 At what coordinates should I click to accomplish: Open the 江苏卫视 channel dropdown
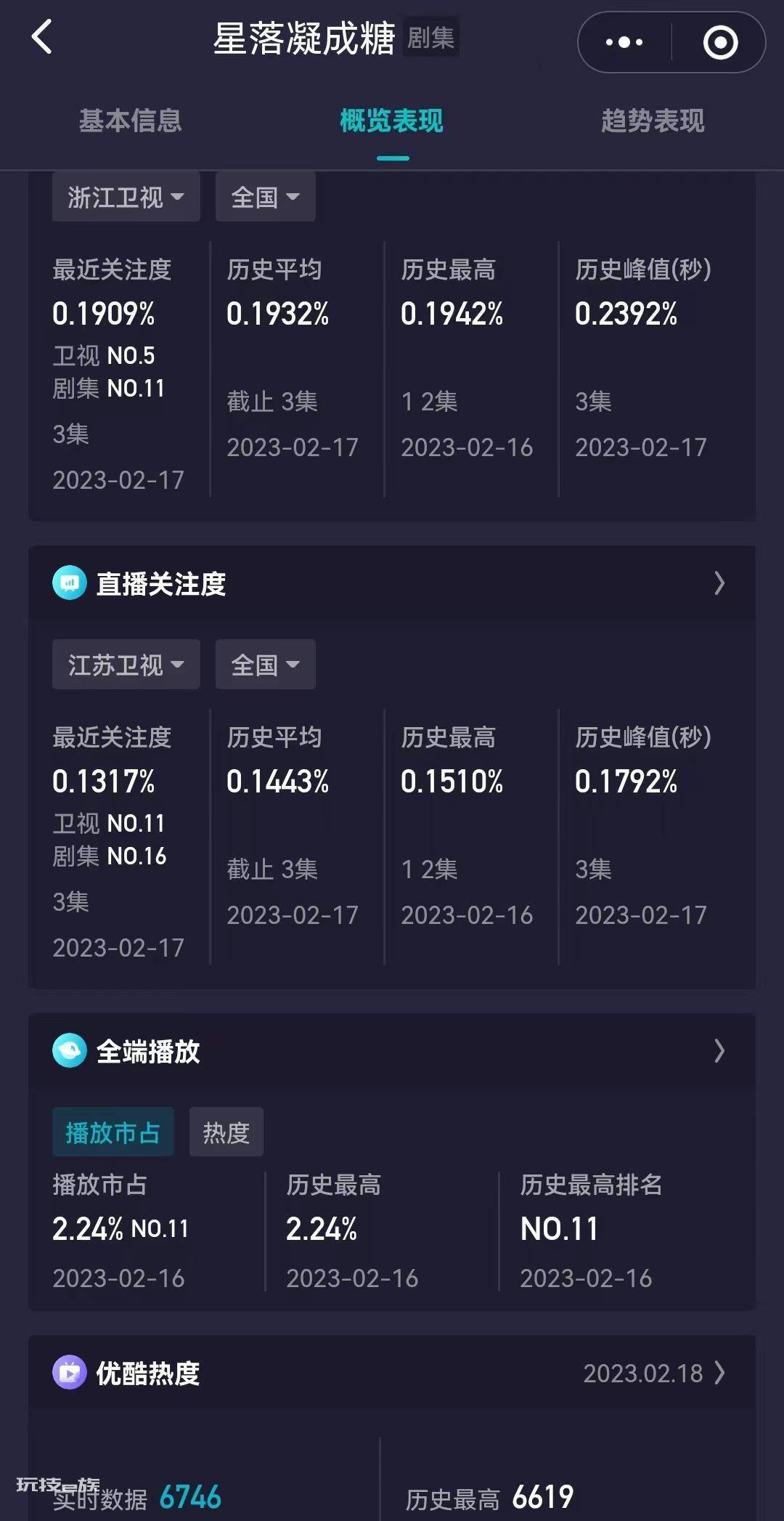coord(126,665)
